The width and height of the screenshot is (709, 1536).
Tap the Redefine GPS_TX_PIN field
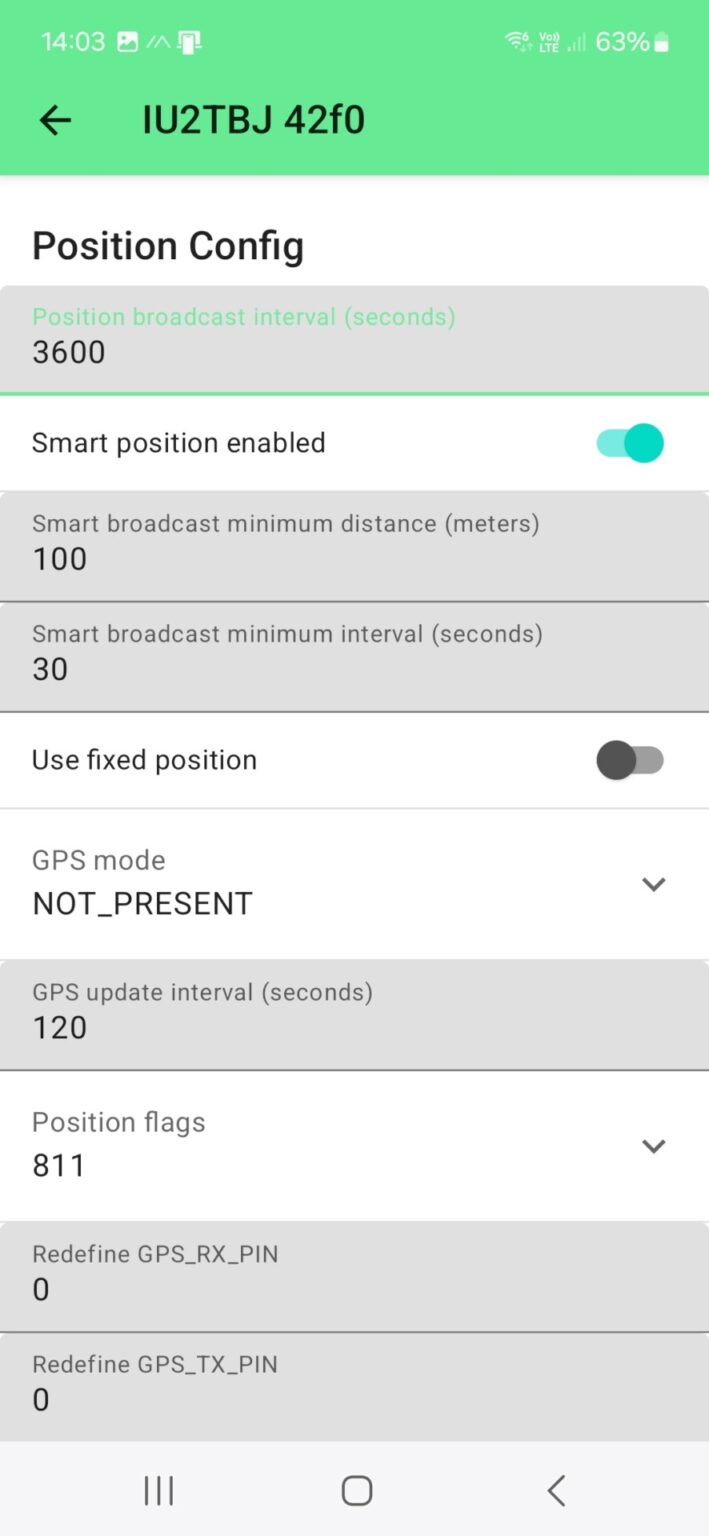[x=354, y=1386]
